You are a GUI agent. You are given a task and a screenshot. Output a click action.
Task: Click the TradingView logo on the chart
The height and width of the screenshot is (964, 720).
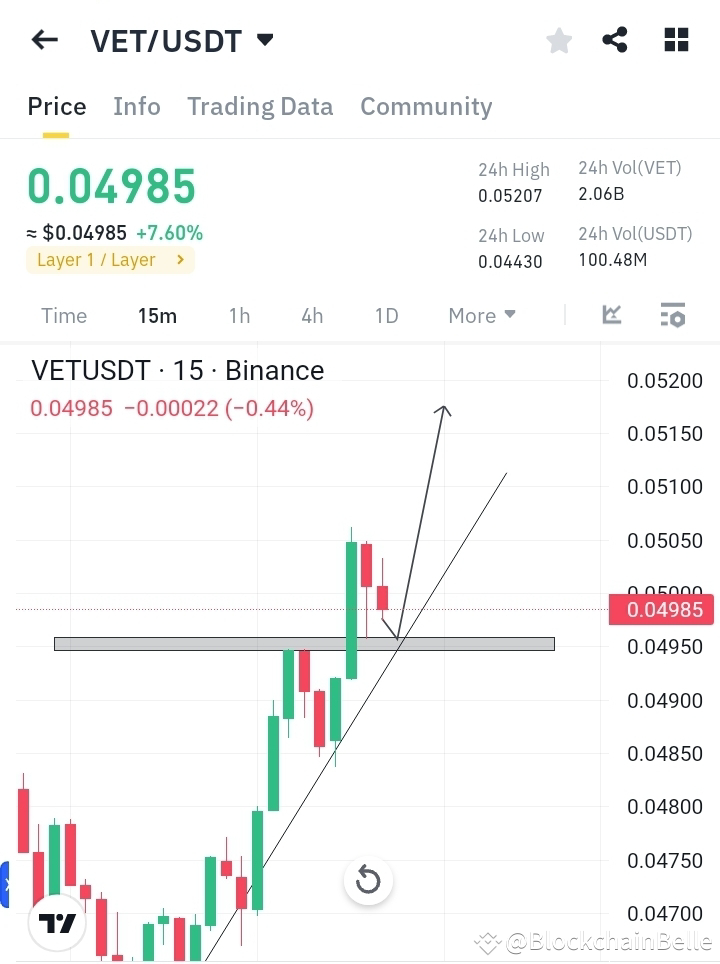(x=57, y=922)
